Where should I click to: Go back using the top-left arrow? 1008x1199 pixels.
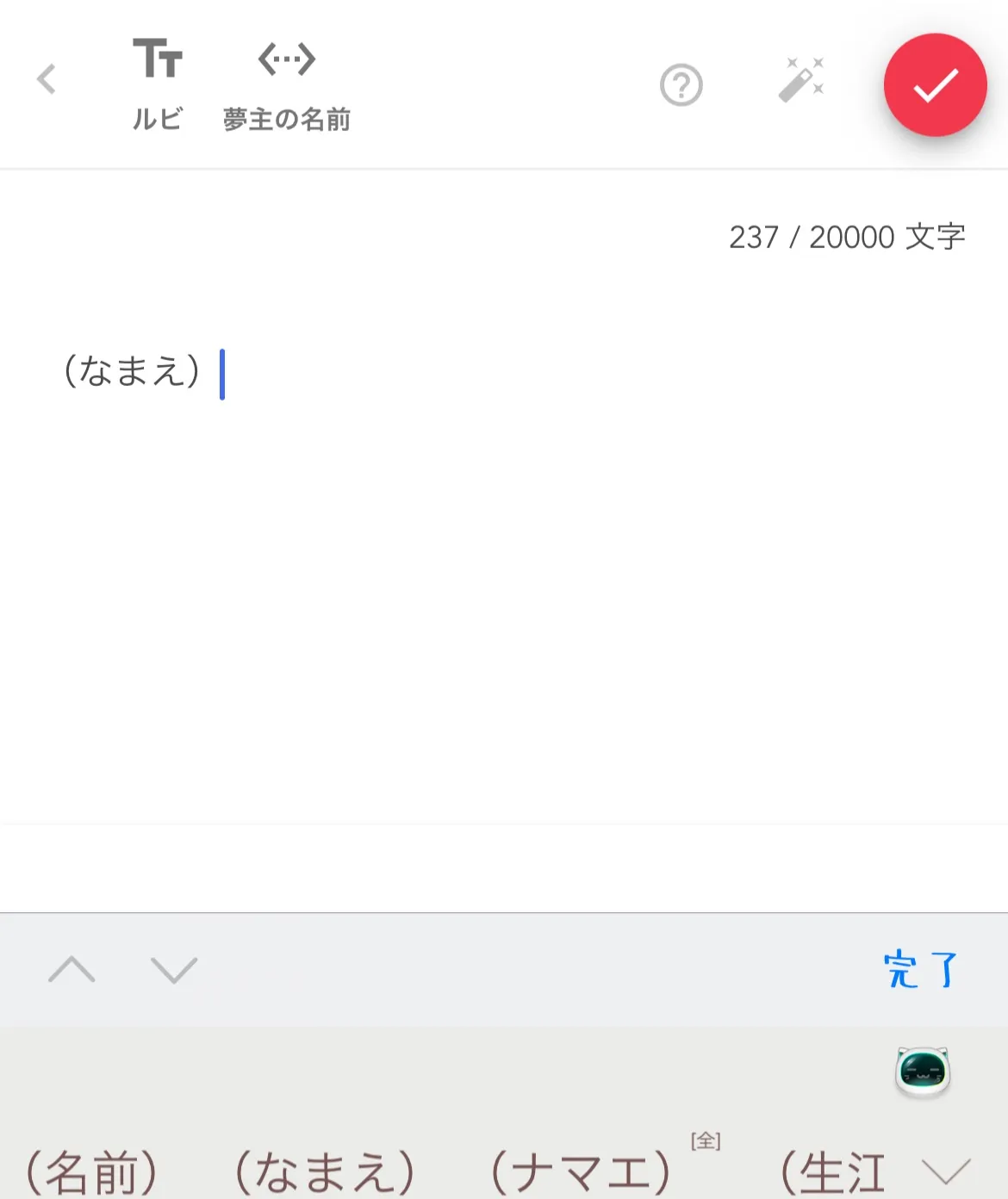tap(47, 79)
